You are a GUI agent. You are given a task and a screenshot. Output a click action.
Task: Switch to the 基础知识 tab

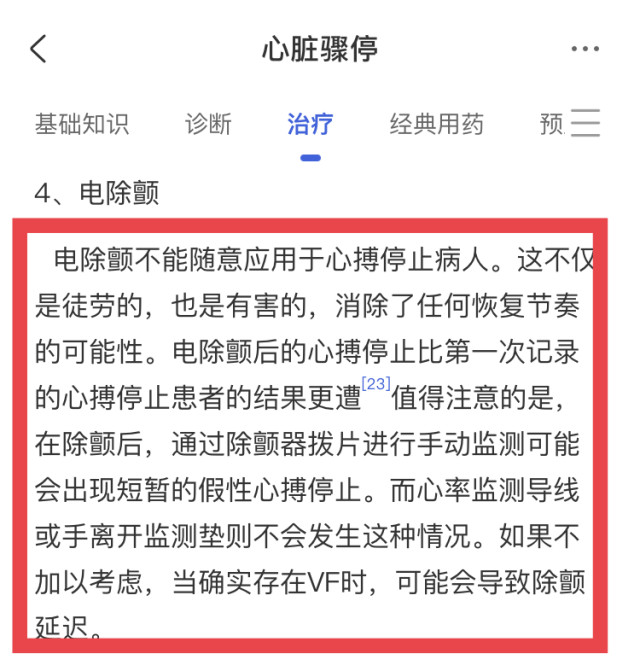pos(82,124)
